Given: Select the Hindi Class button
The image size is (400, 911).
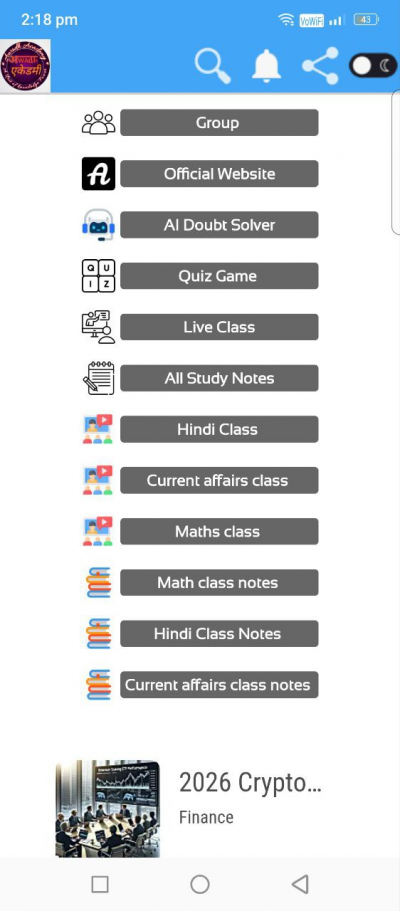Looking at the screenshot, I should pyautogui.click(x=219, y=429).
